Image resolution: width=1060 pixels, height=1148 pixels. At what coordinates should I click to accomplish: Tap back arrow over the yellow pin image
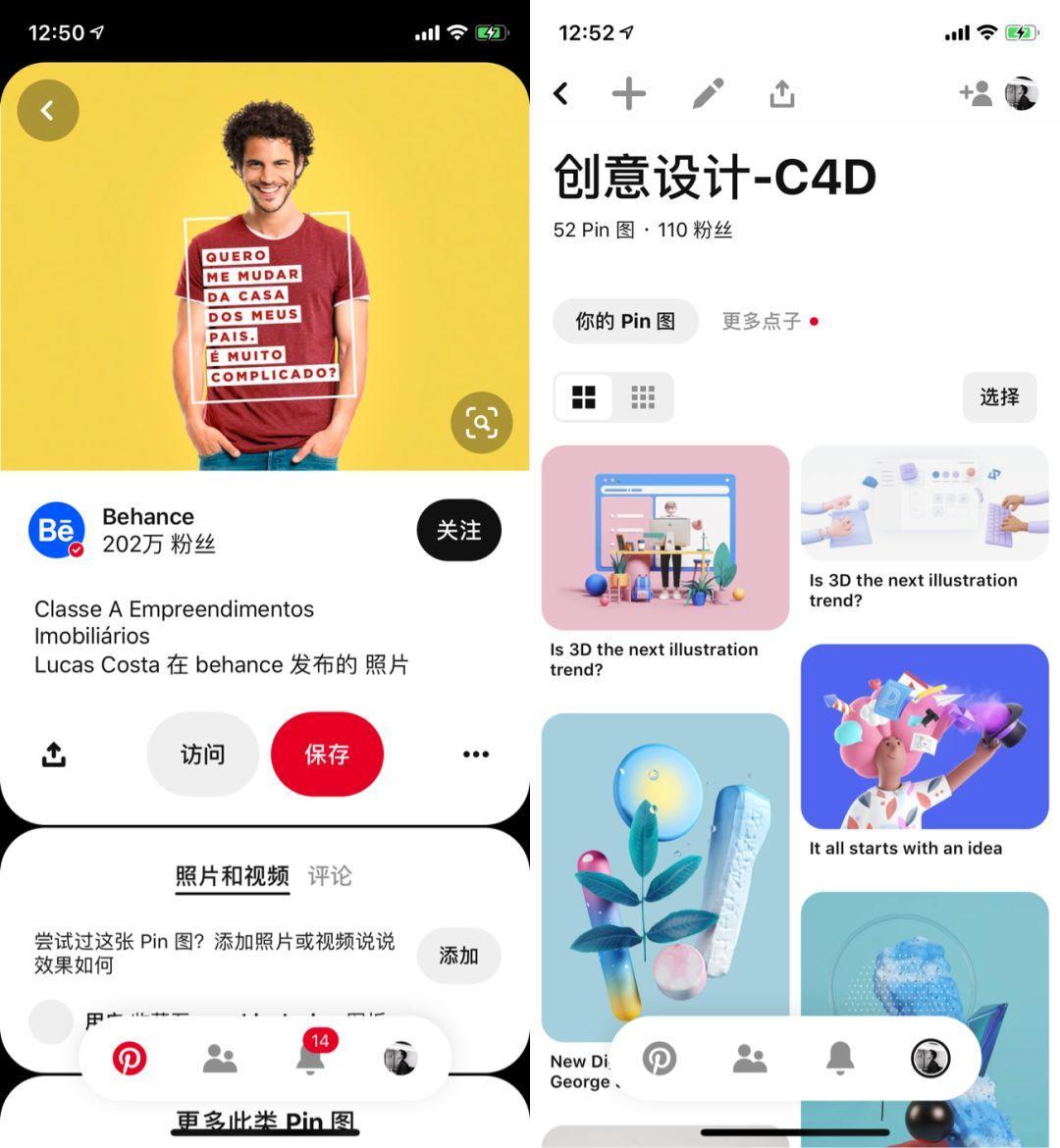pyautogui.click(x=47, y=111)
